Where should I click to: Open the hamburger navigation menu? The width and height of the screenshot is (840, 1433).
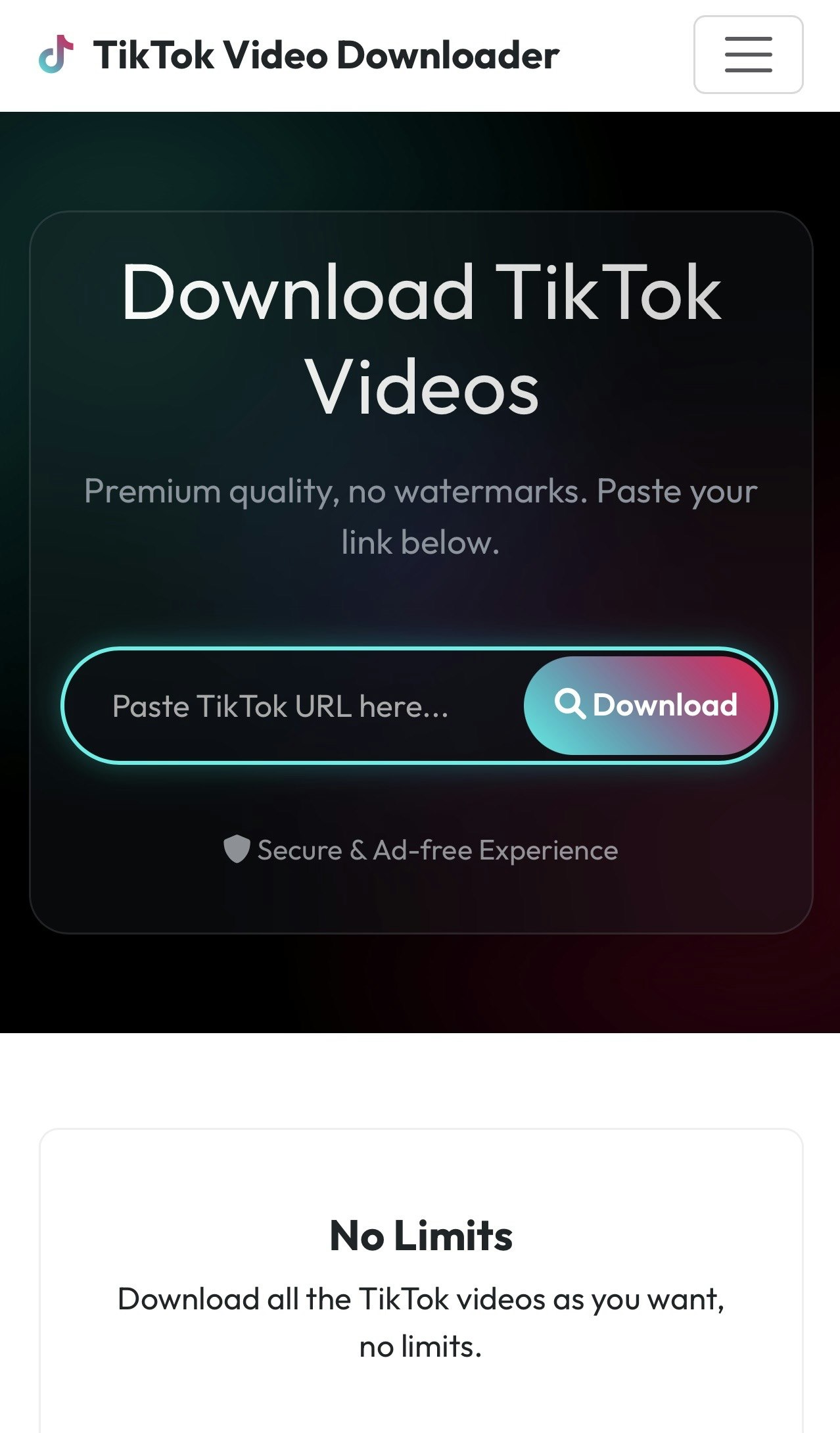point(748,55)
